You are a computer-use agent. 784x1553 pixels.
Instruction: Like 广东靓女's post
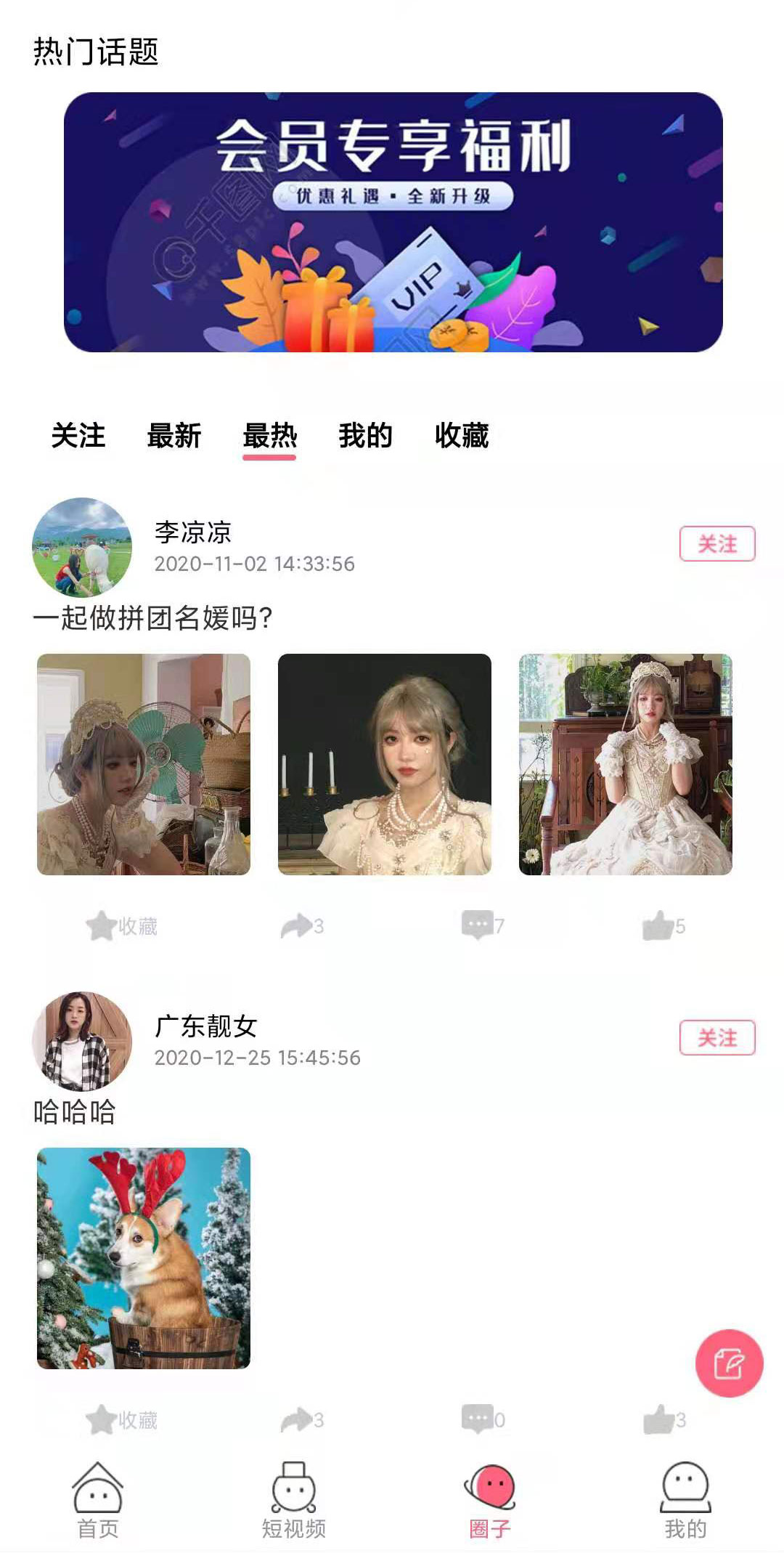pyautogui.click(x=663, y=1419)
